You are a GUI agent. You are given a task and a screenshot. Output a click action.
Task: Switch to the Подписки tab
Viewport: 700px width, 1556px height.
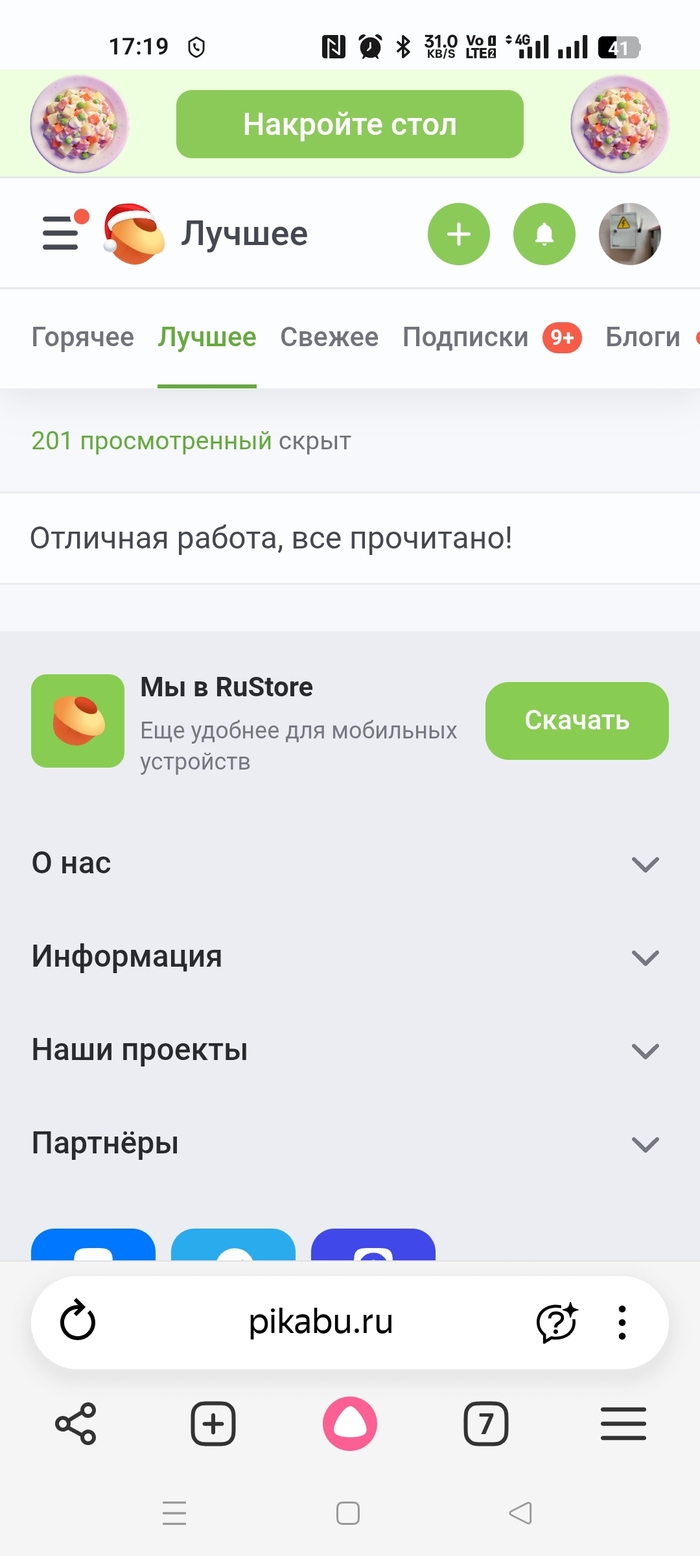[x=465, y=338]
